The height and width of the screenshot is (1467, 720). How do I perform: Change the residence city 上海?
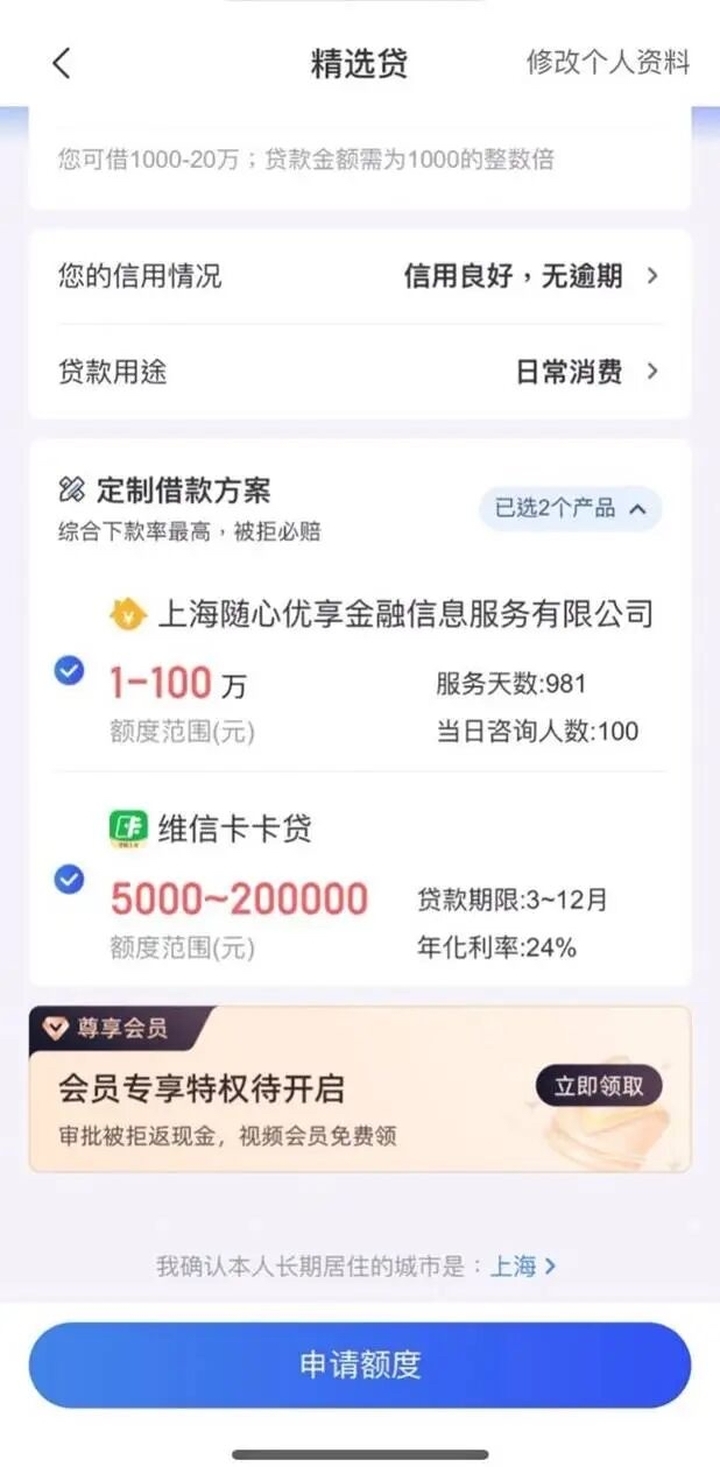(x=522, y=1267)
